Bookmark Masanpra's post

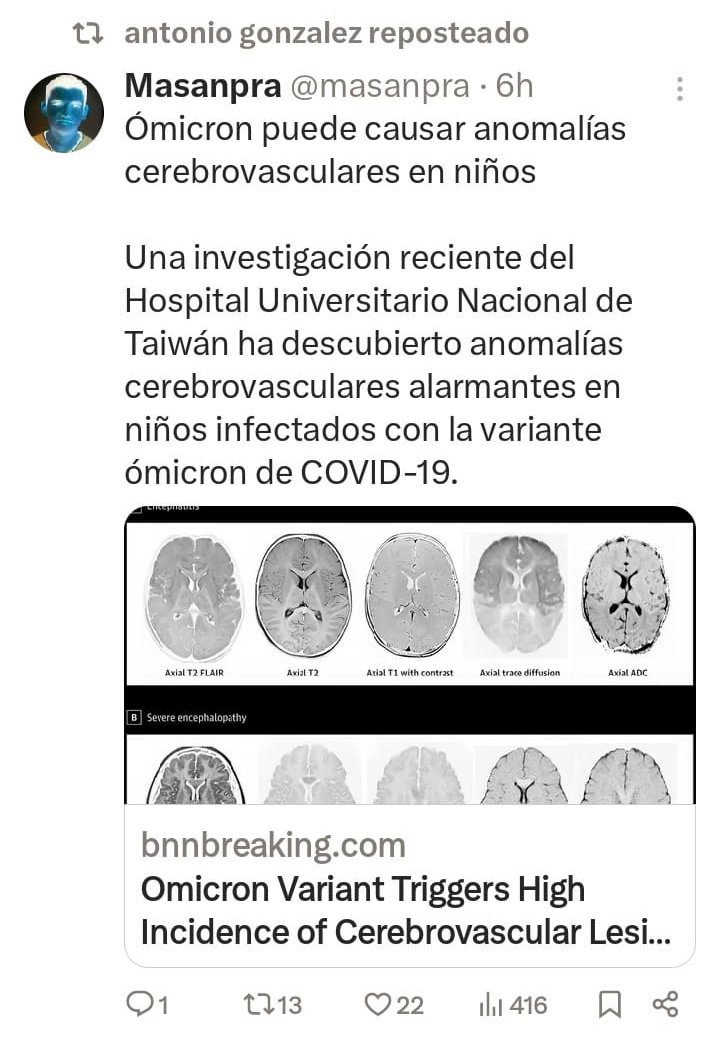click(610, 1004)
